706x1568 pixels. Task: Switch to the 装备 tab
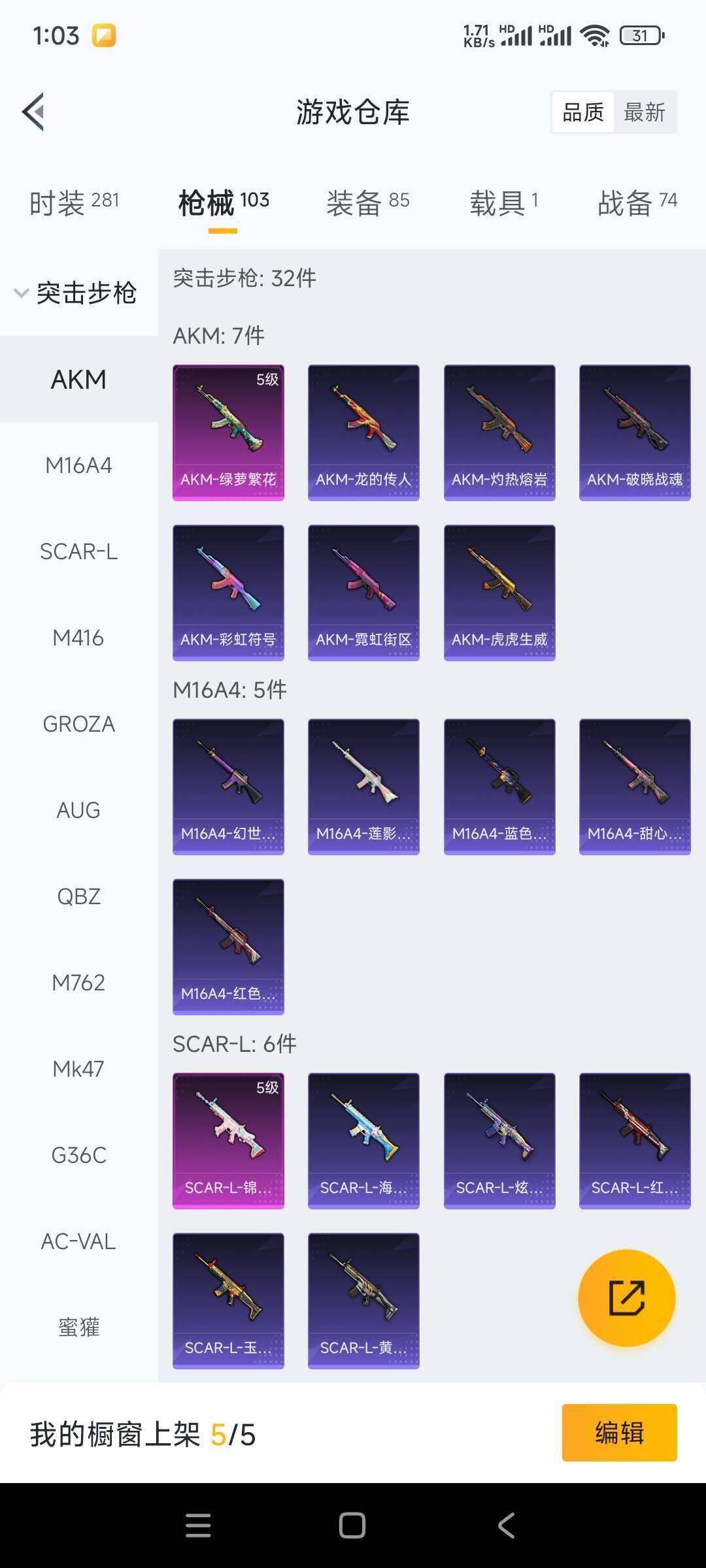point(367,203)
